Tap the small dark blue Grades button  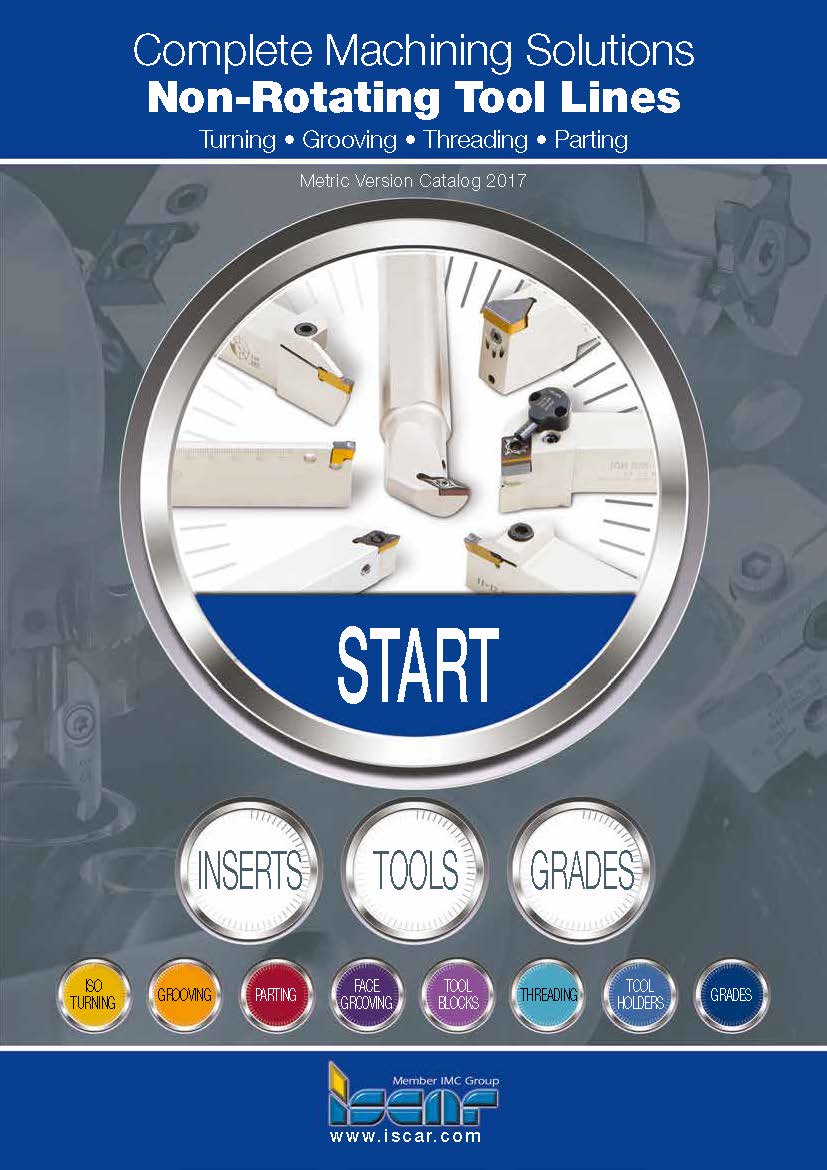point(730,994)
